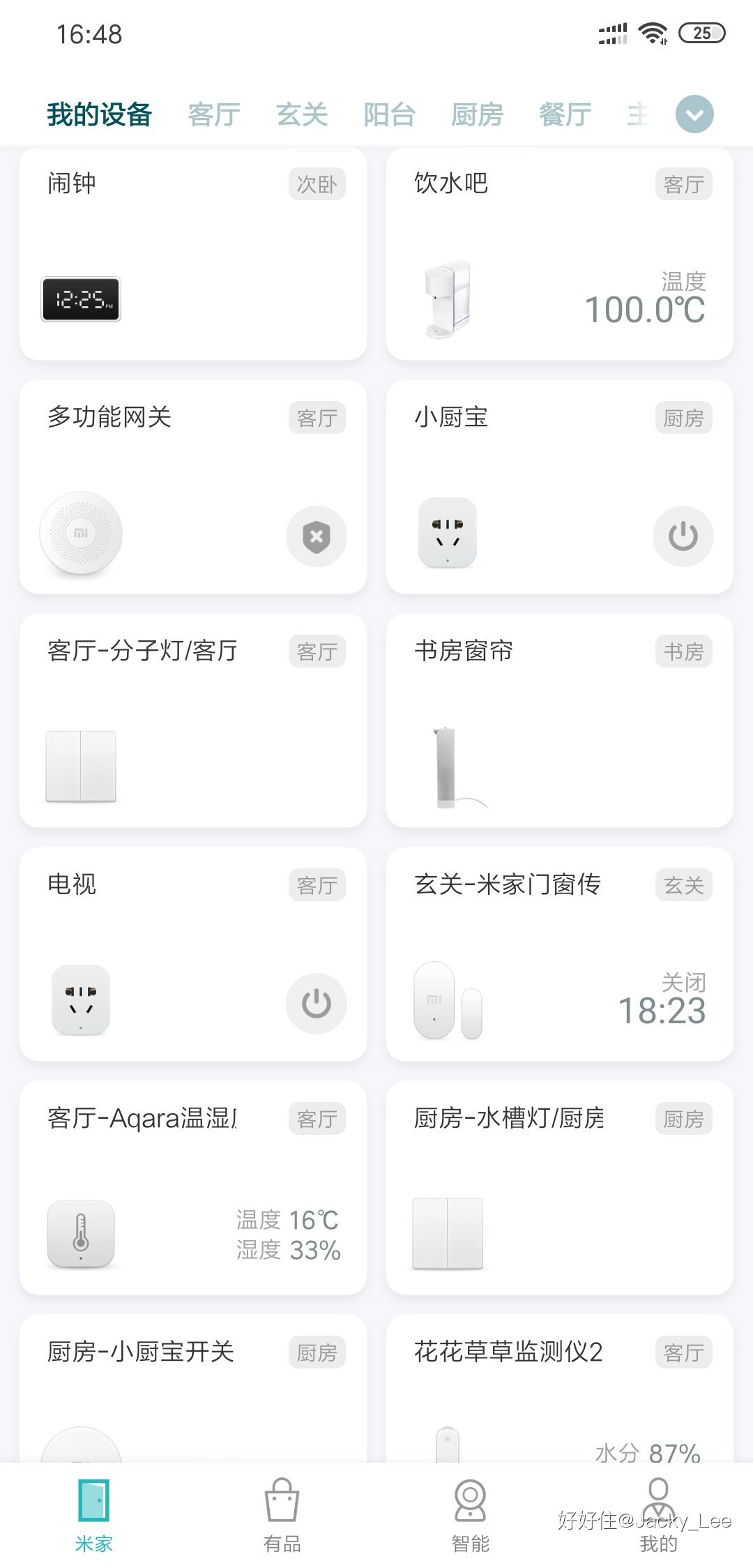Switch to the 客厅 tab
Image resolution: width=753 pixels, height=1568 pixels.
[x=213, y=114]
